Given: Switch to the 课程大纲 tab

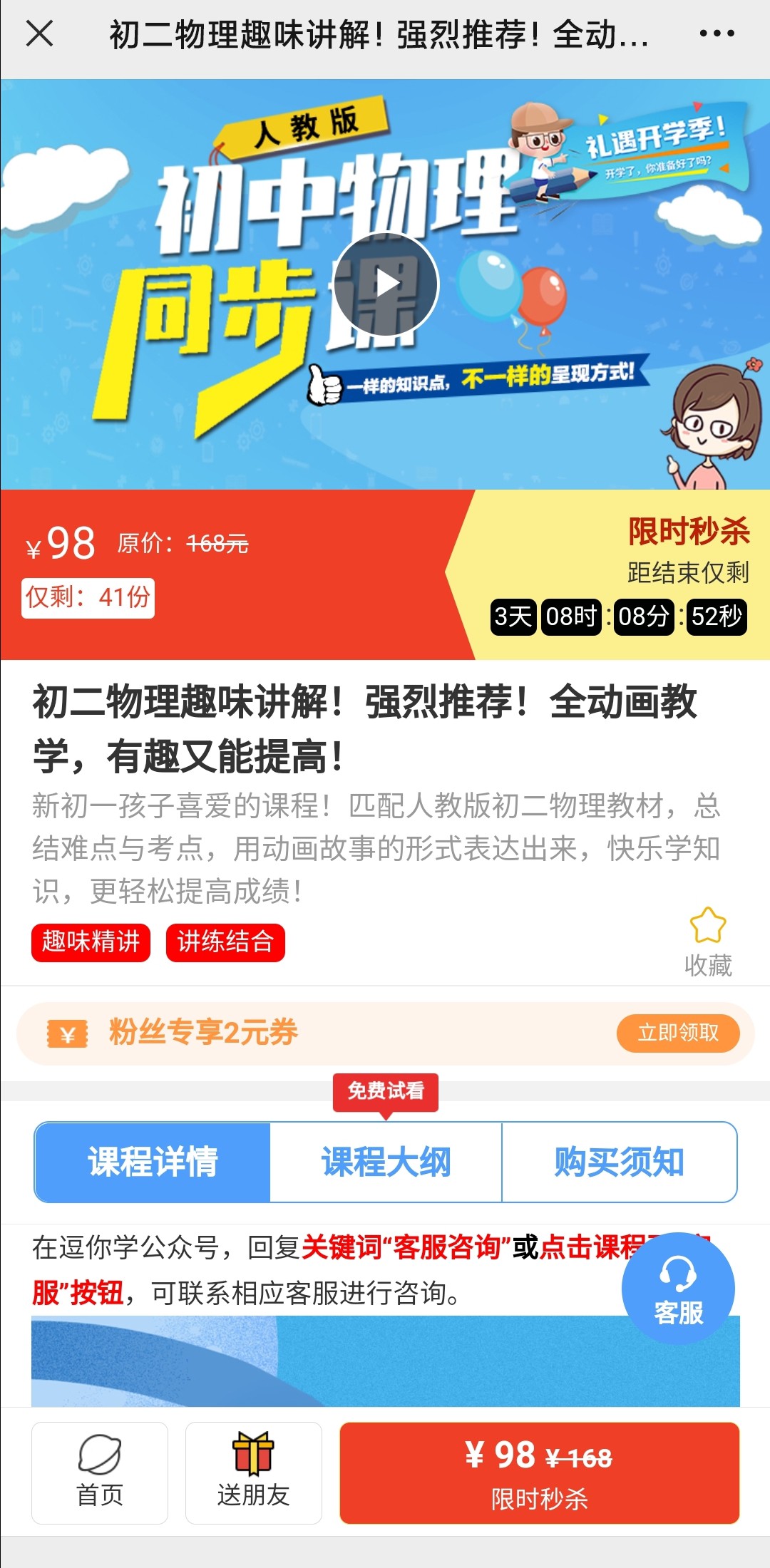Looking at the screenshot, I should click(386, 1162).
